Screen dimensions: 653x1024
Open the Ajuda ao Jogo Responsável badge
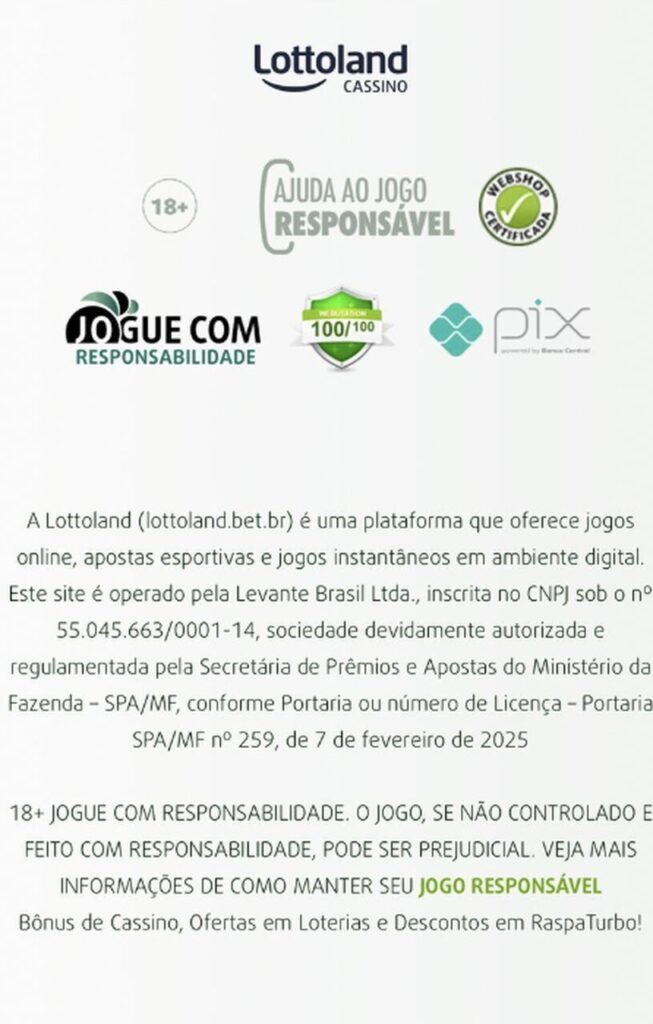coord(357,206)
